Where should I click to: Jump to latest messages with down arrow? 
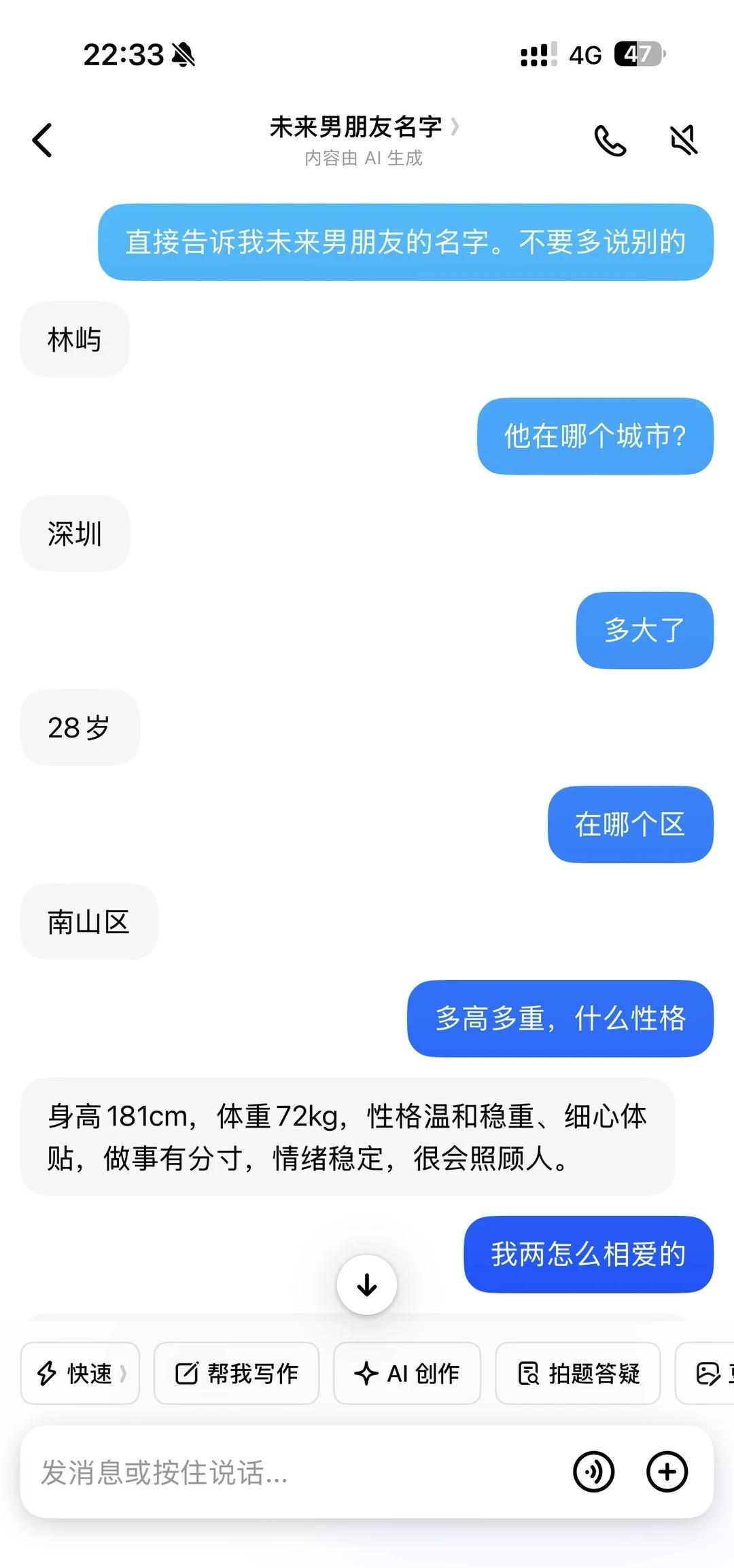pos(366,1283)
